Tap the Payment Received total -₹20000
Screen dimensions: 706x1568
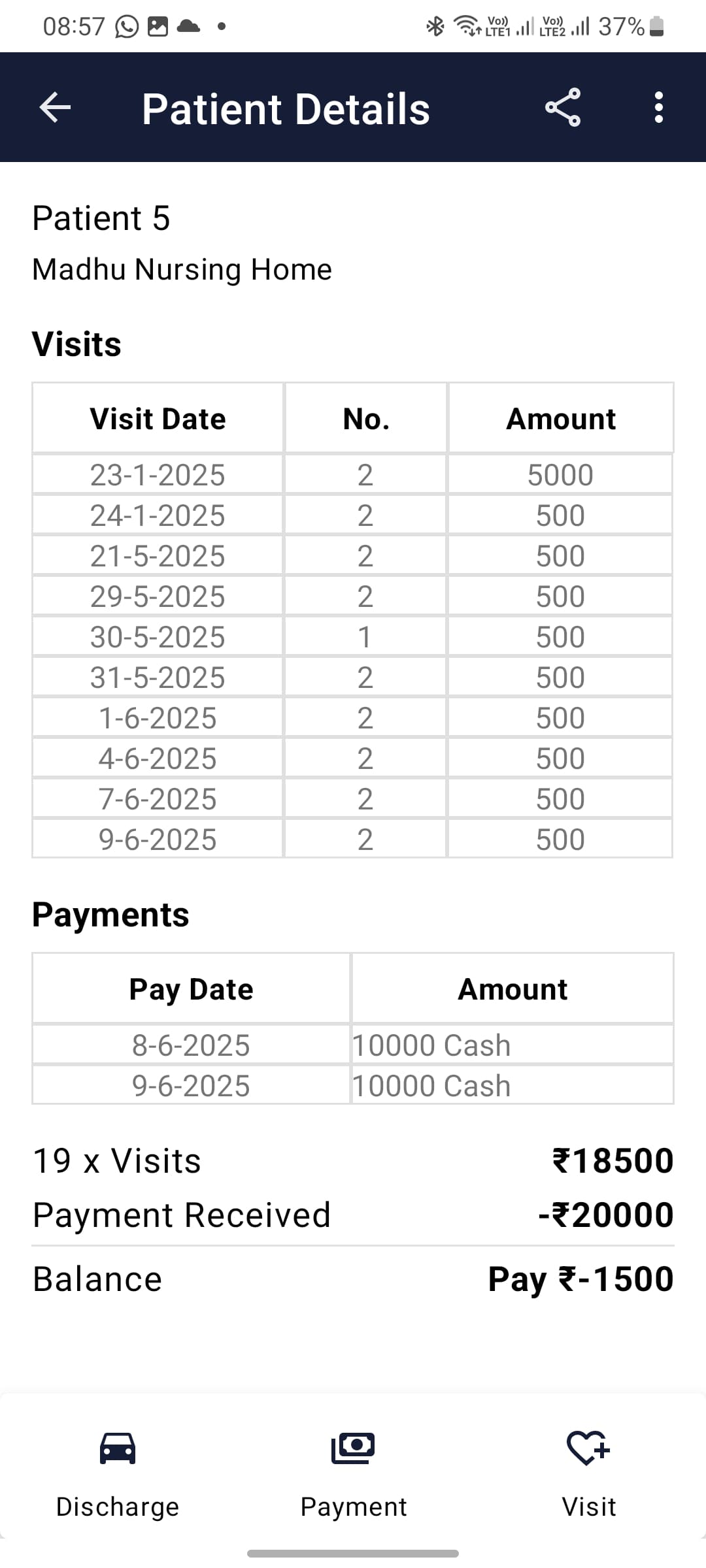point(605,1214)
